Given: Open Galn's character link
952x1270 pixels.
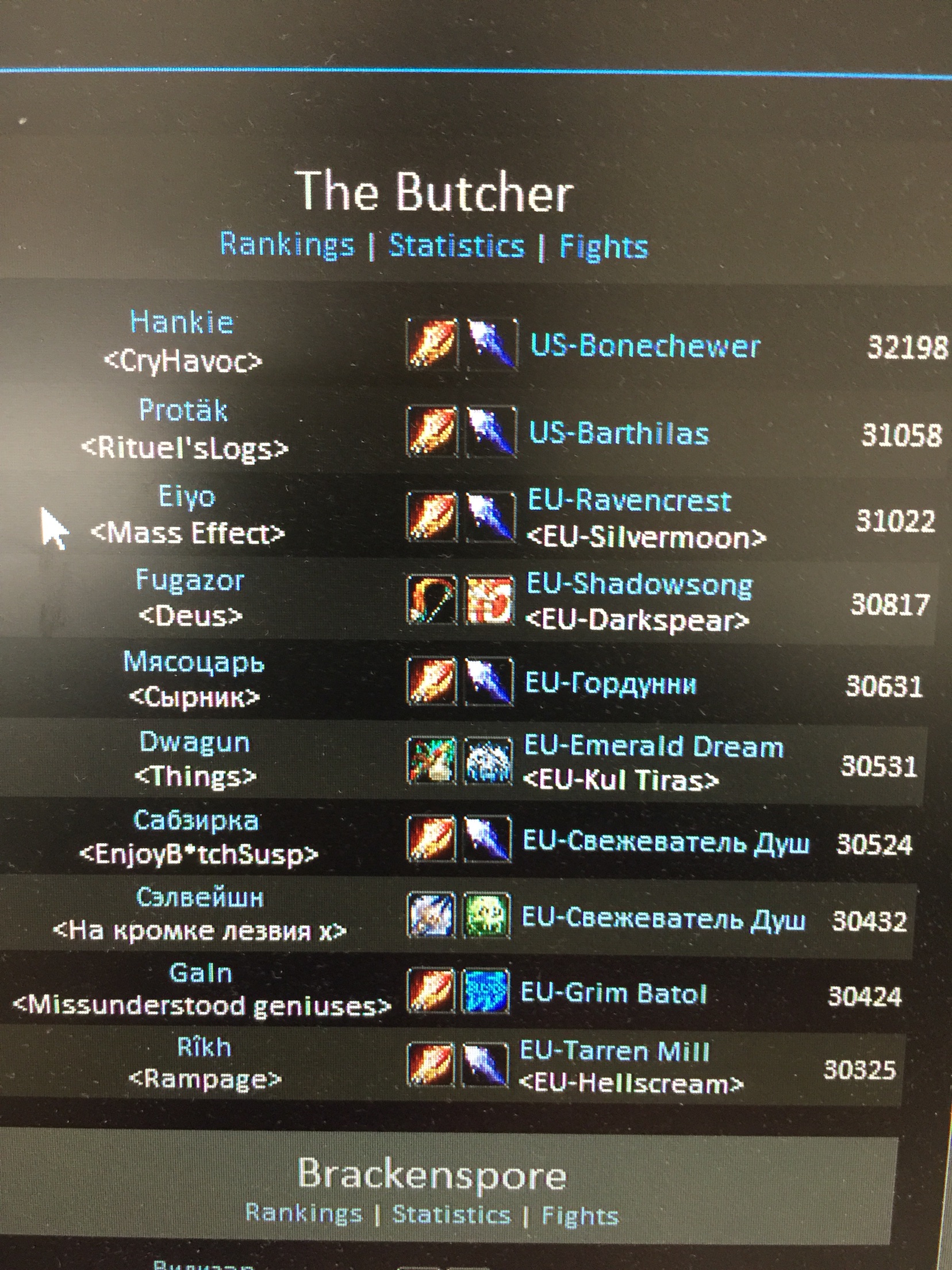Looking at the screenshot, I should (x=201, y=973).
